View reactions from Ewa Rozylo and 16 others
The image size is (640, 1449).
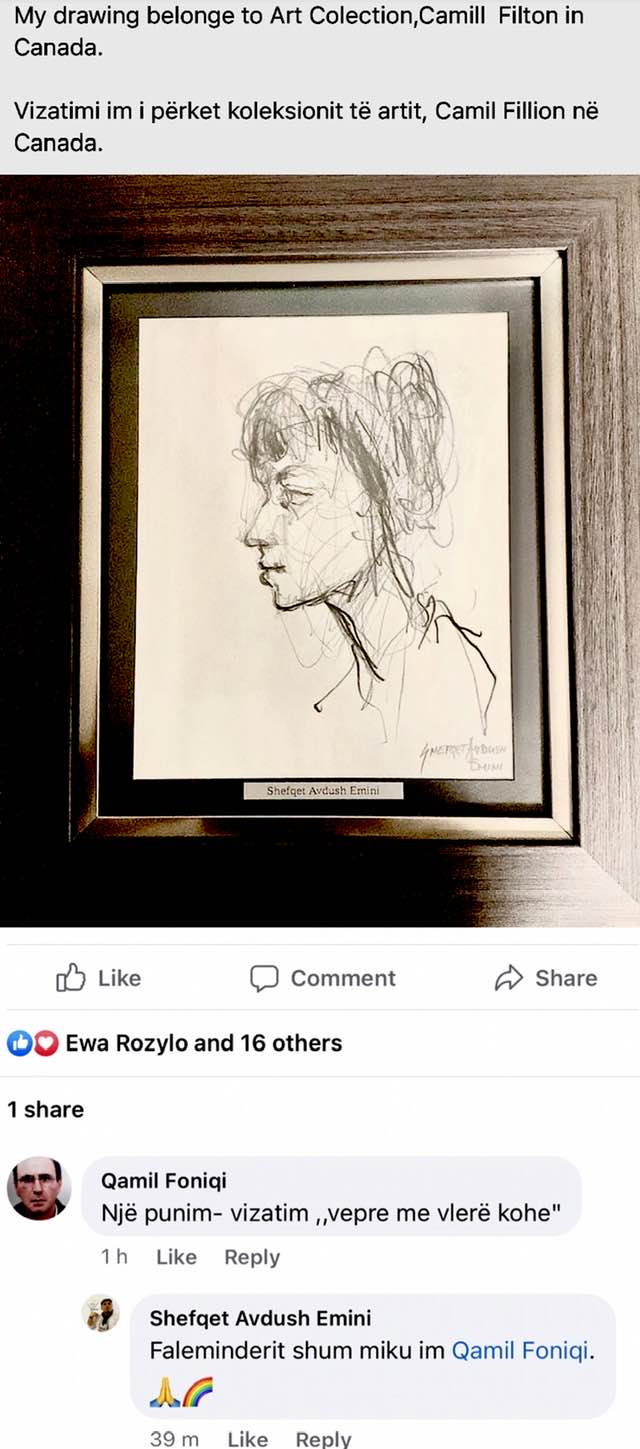tap(203, 1043)
